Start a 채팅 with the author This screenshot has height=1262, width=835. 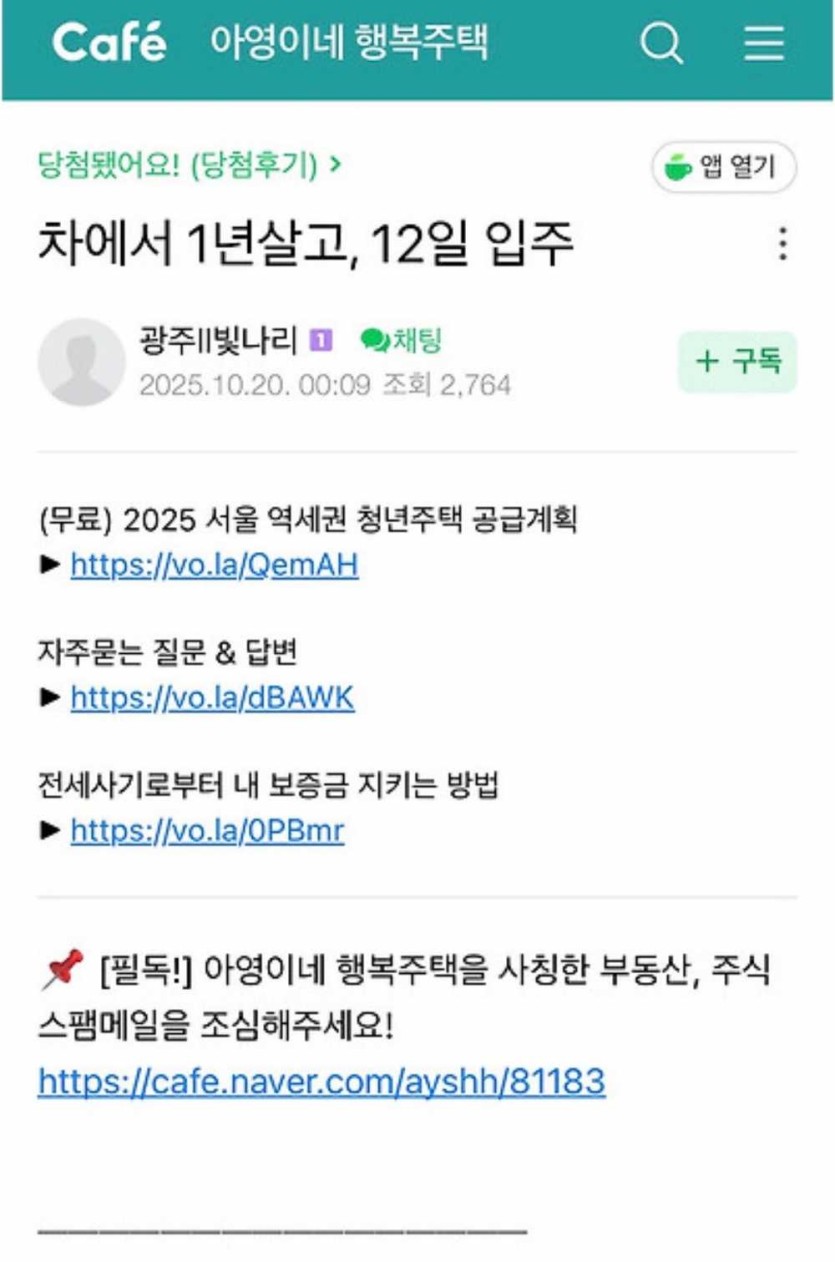(401, 341)
